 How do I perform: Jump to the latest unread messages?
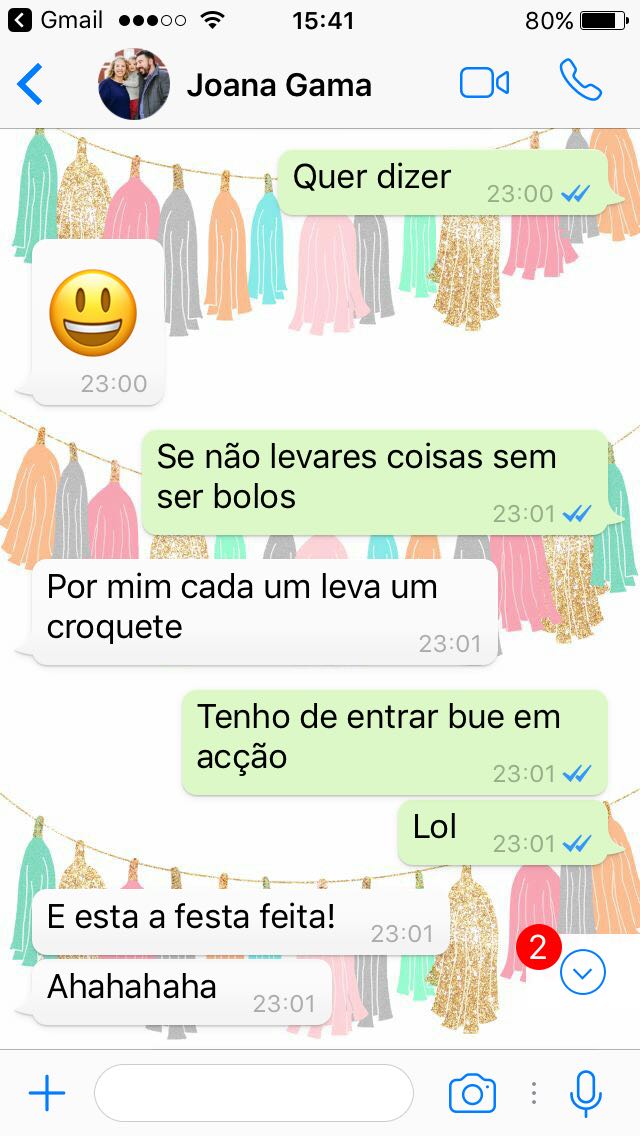[x=583, y=971]
